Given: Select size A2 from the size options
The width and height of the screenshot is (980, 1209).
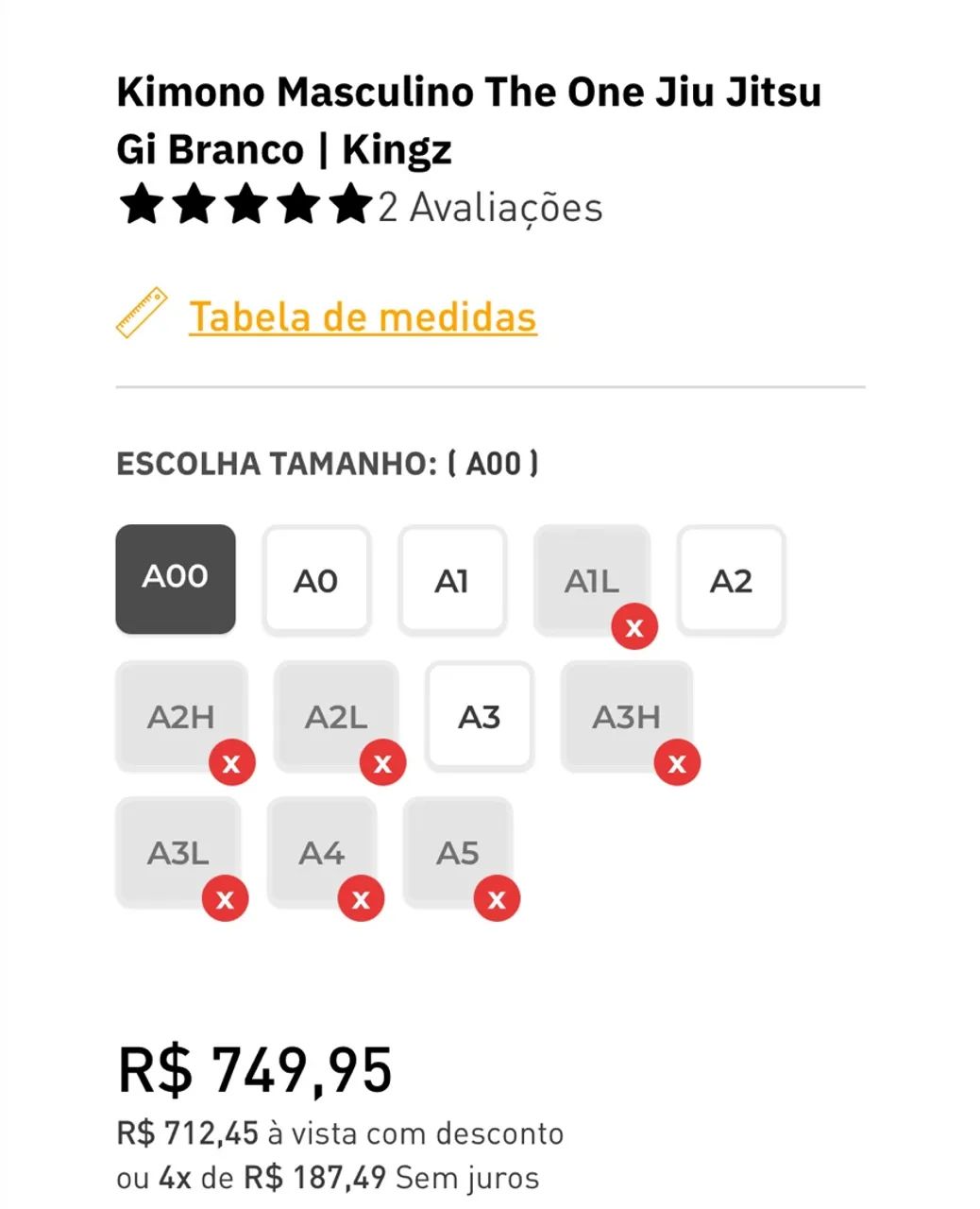Looking at the screenshot, I should pyautogui.click(x=732, y=579).
